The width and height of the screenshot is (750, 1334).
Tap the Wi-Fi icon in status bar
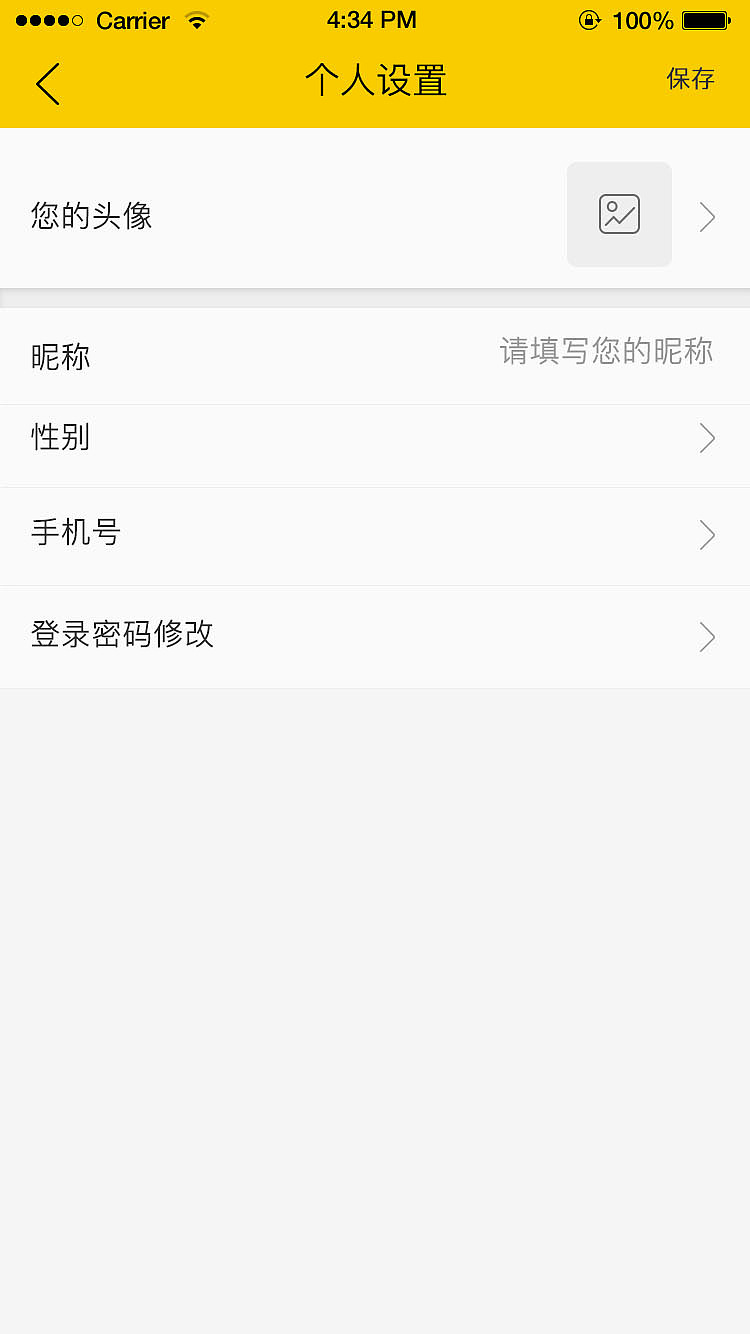(196, 19)
